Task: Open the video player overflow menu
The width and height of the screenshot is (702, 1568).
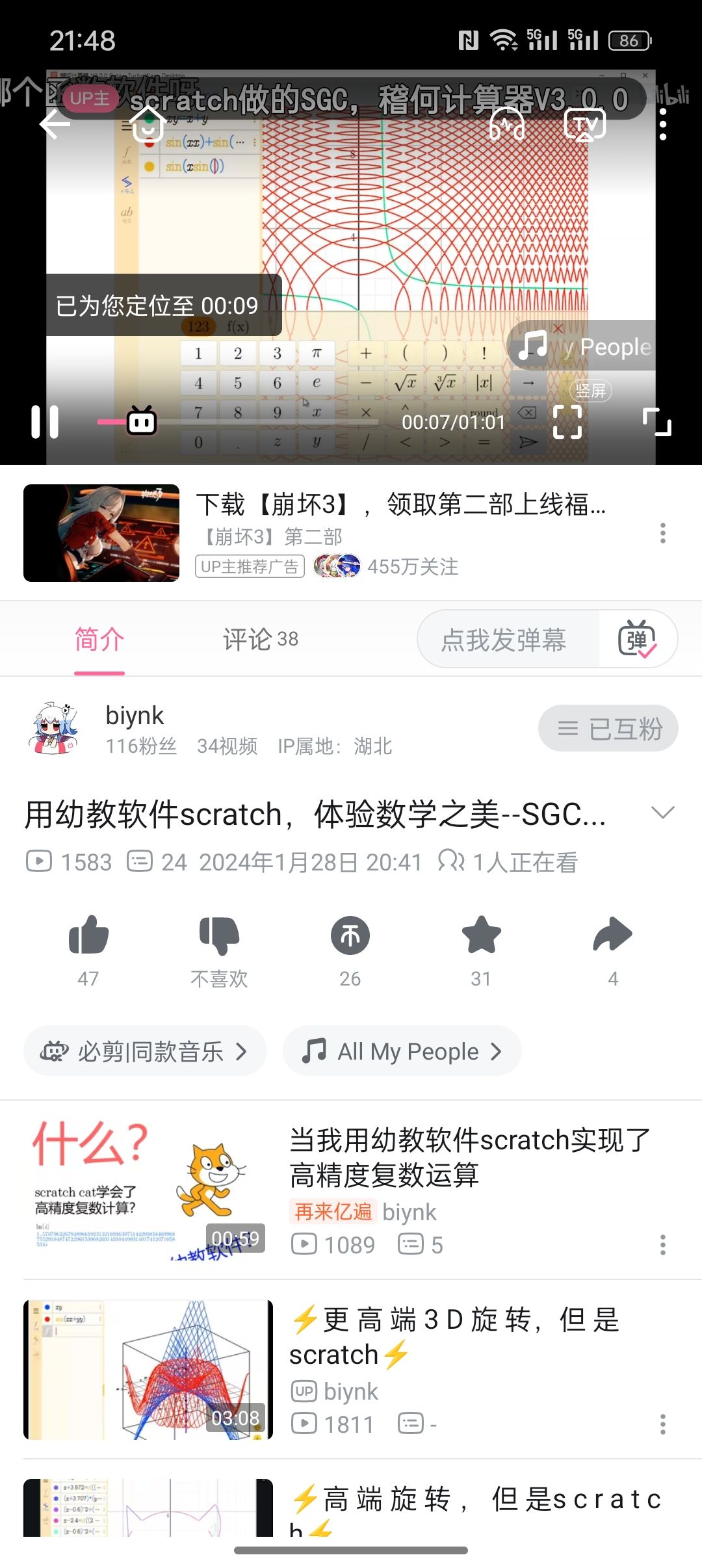Action: click(x=662, y=124)
